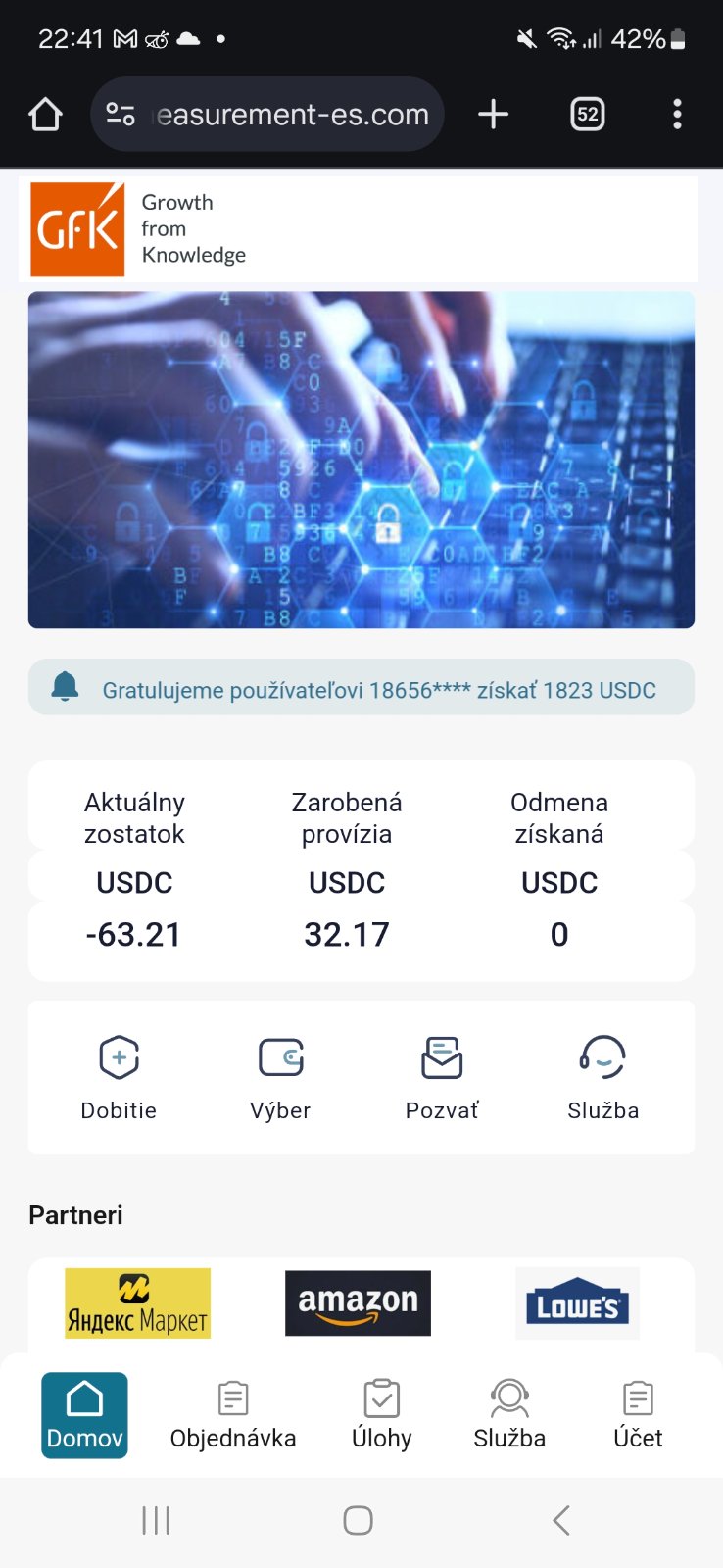723x1568 pixels.
Task: Switch to the Domov tab
Action: [84, 1415]
